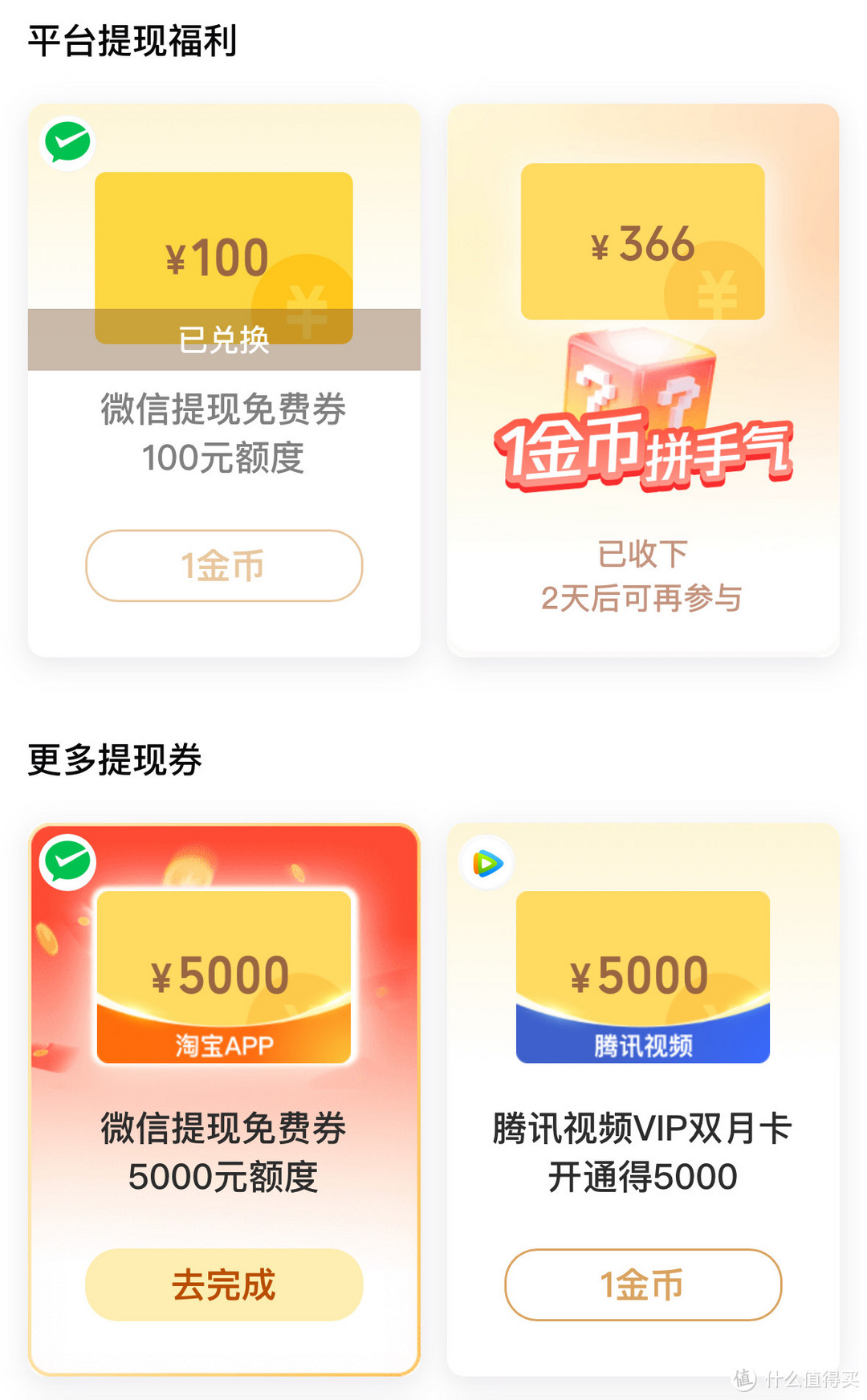Click the 1金币 button under Tencent VIP card
Screen dimensions: 867x1400
point(642,1284)
